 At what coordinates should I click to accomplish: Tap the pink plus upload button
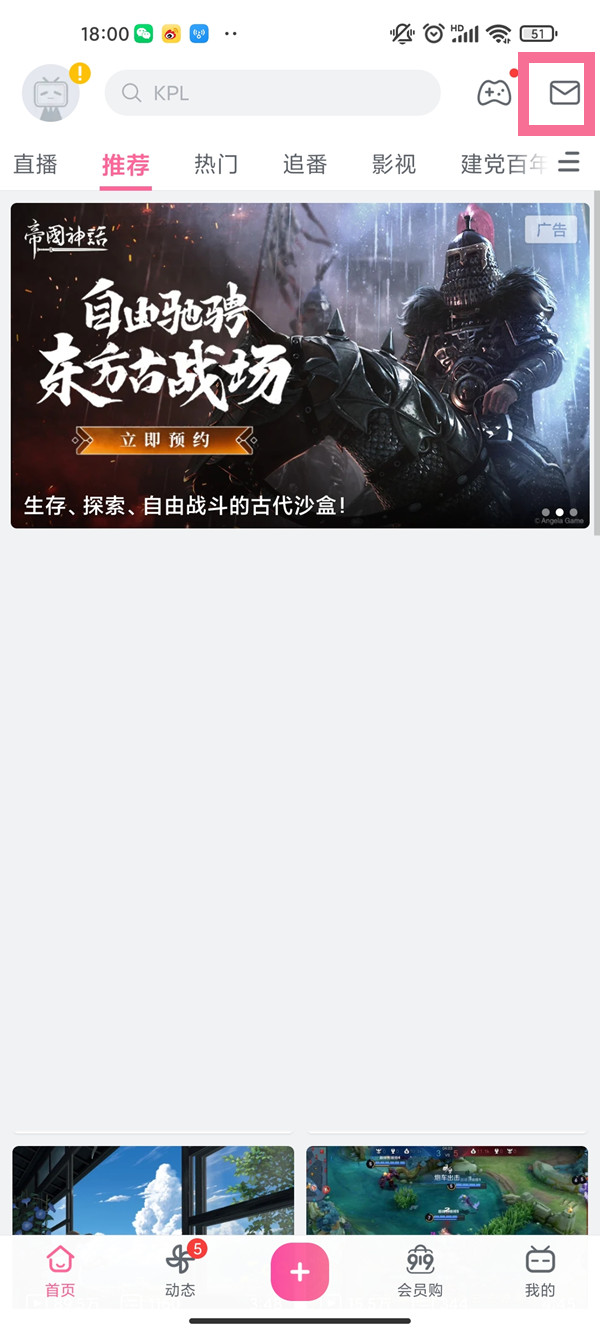300,1271
